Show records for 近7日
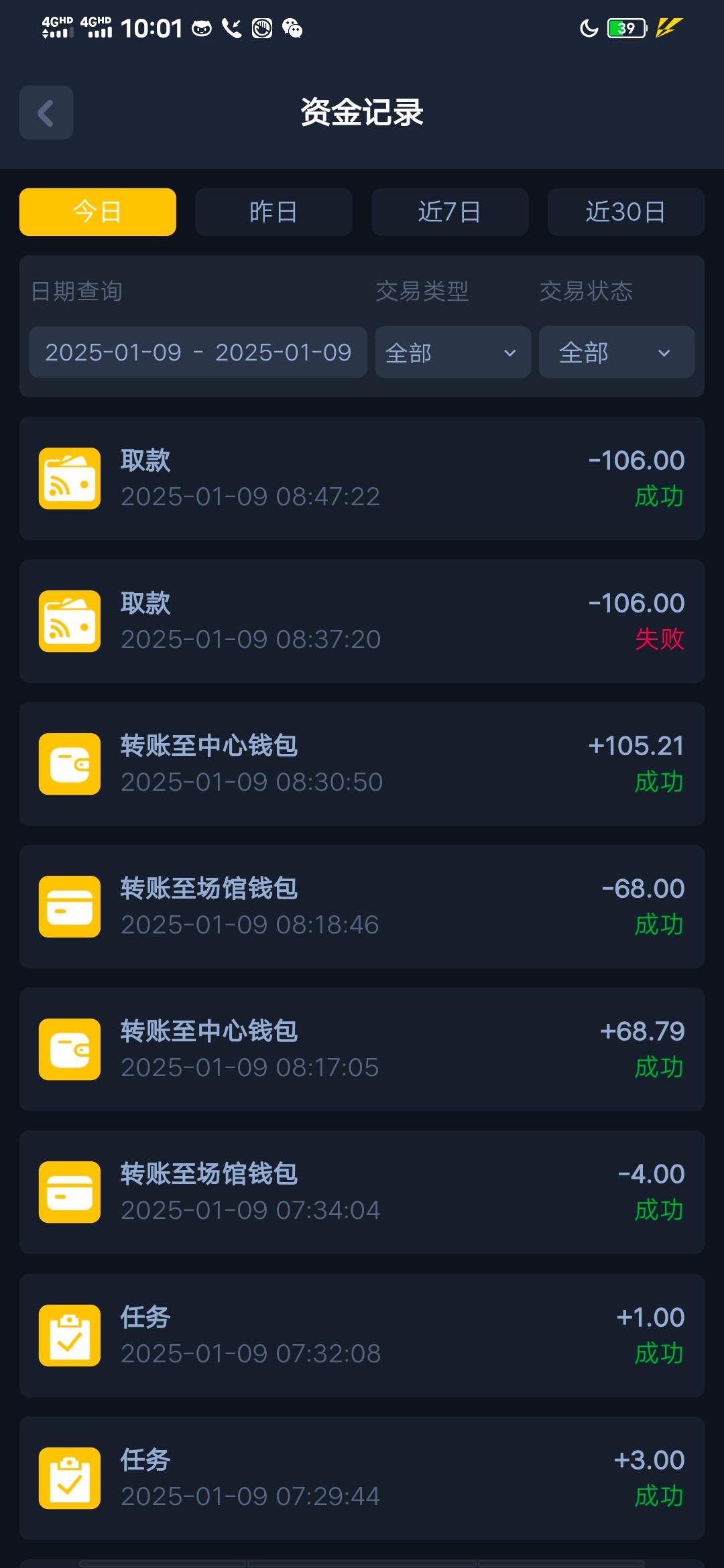 449,212
